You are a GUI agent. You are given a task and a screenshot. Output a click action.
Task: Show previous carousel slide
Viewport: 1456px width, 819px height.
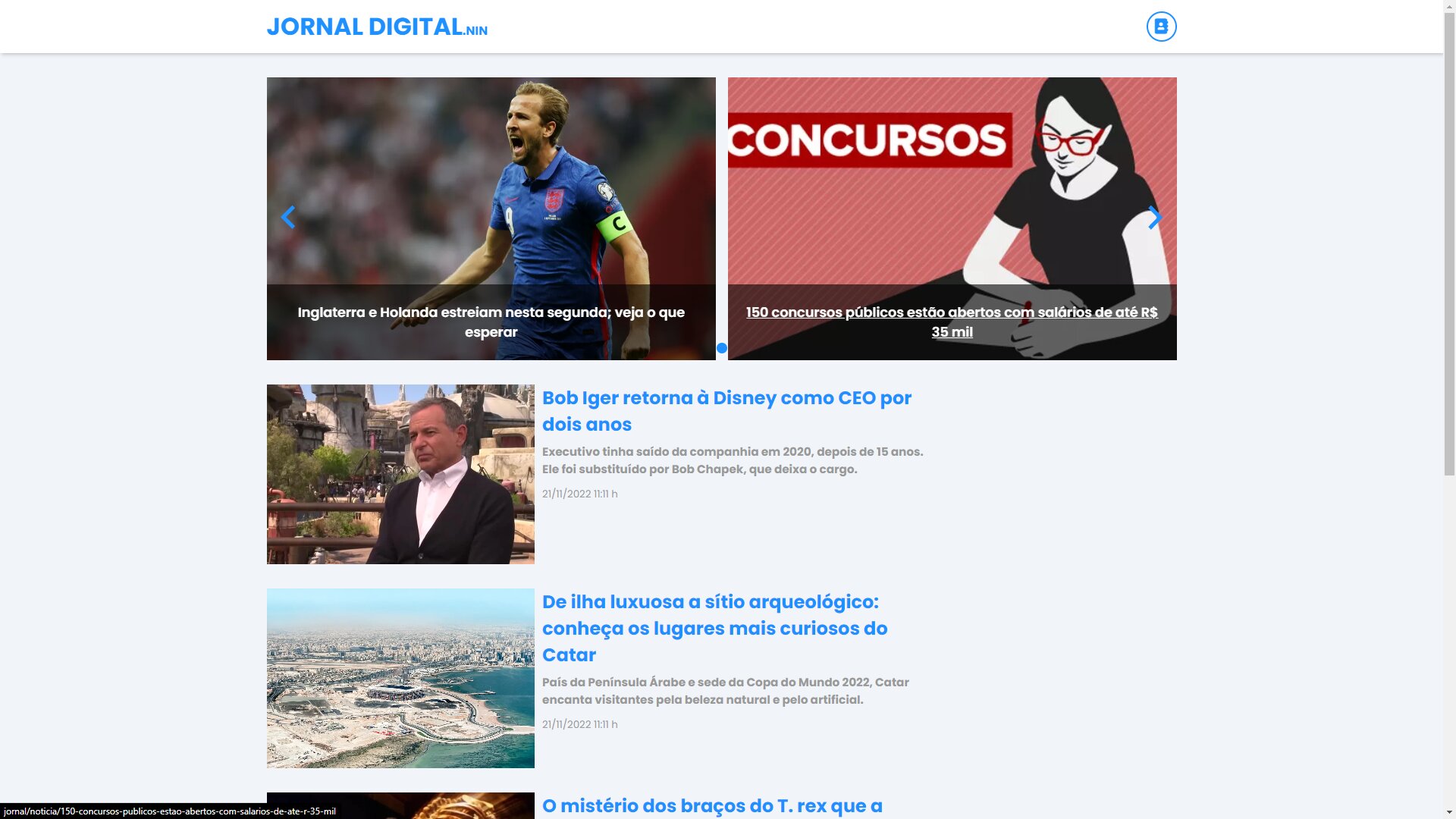pos(287,218)
